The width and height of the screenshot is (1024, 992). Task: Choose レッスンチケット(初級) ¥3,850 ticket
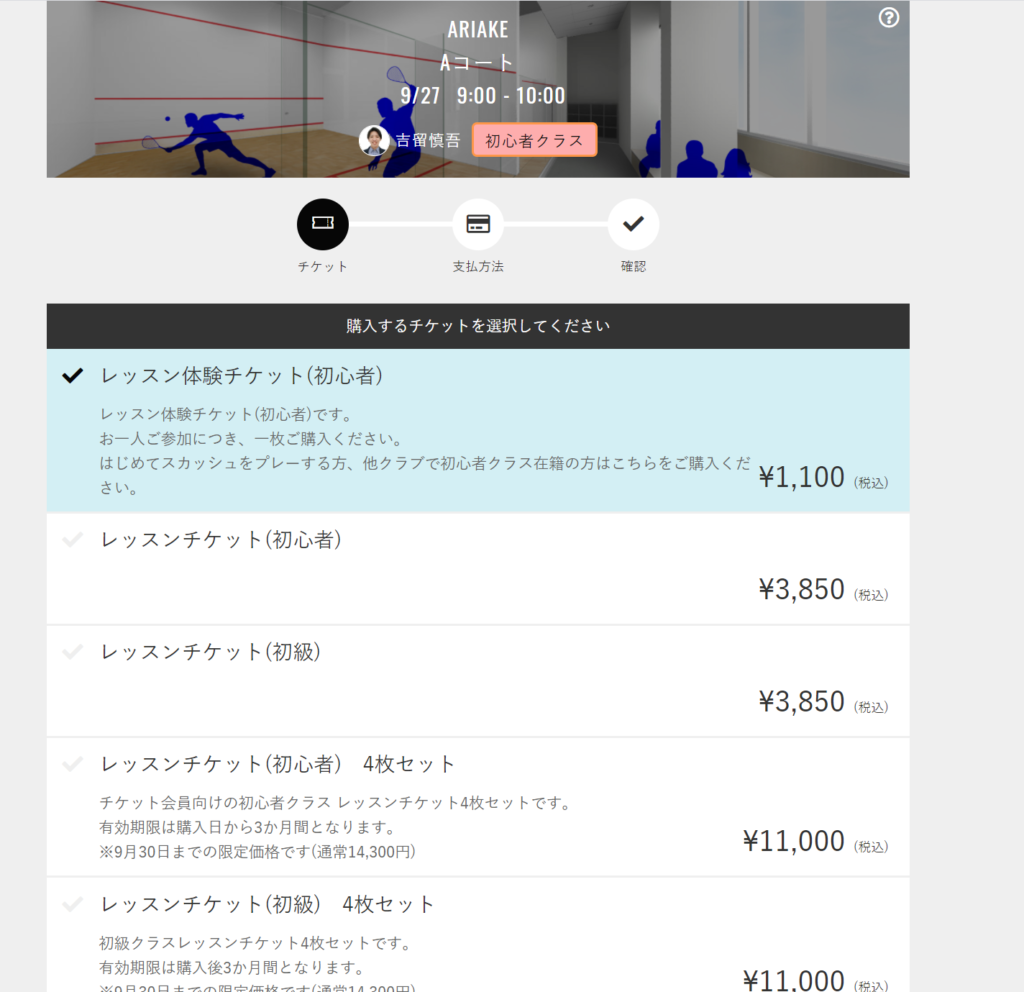(477, 680)
